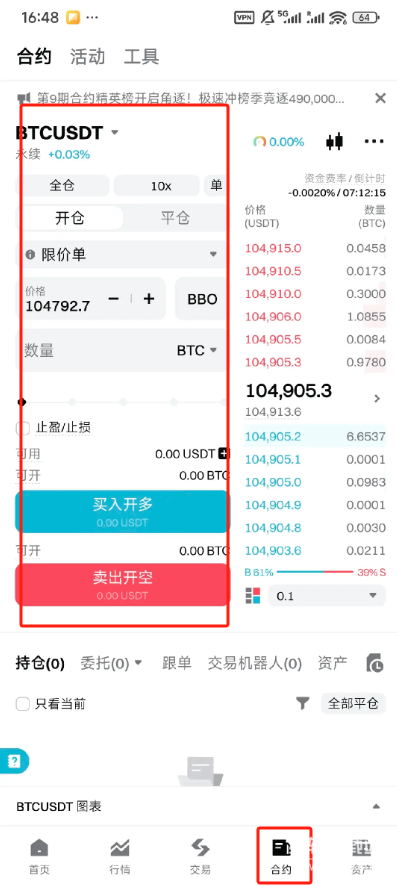Screen dimensions: 397x886
Task: Go to the 行情 markets tab
Action: point(120,857)
